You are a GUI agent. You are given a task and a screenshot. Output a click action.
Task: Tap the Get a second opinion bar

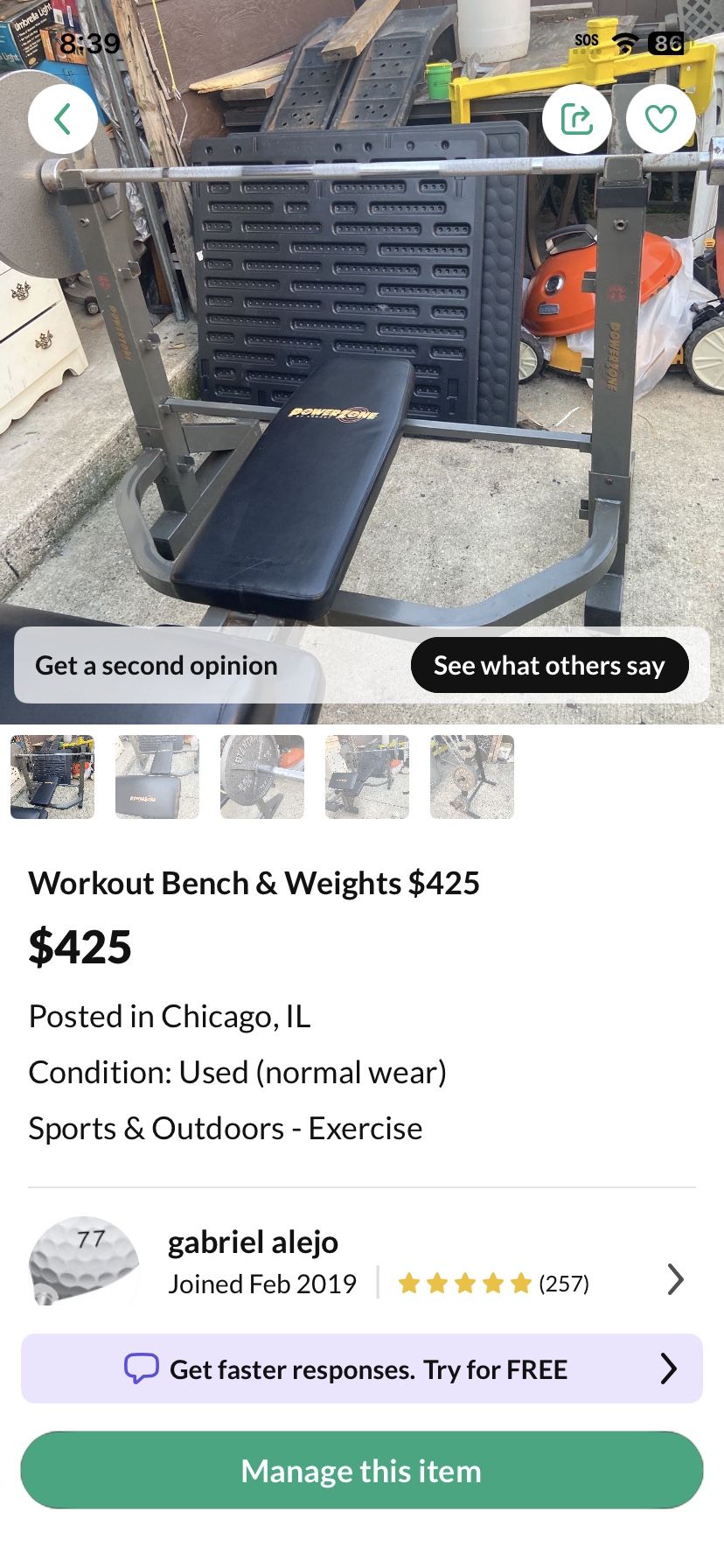(156, 665)
